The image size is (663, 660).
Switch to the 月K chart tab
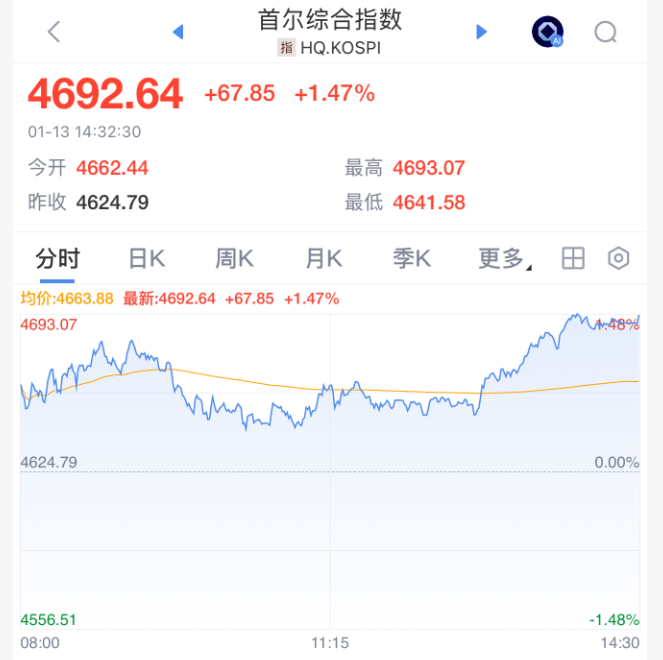click(x=323, y=259)
